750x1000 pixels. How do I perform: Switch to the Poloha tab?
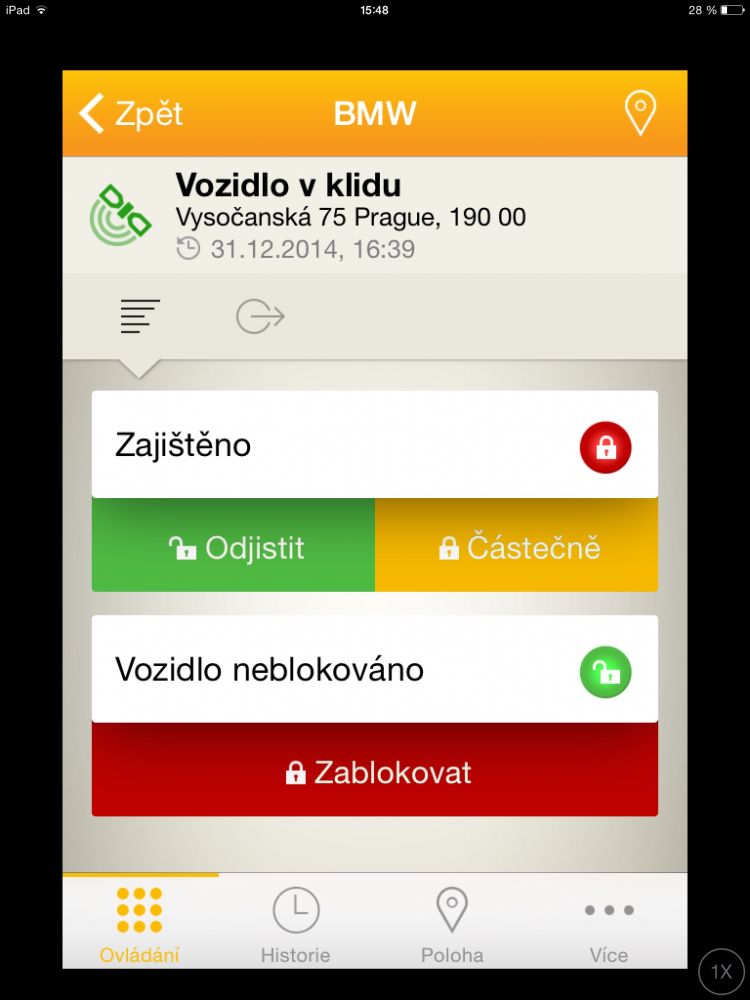pyautogui.click(x=452, y=924)
